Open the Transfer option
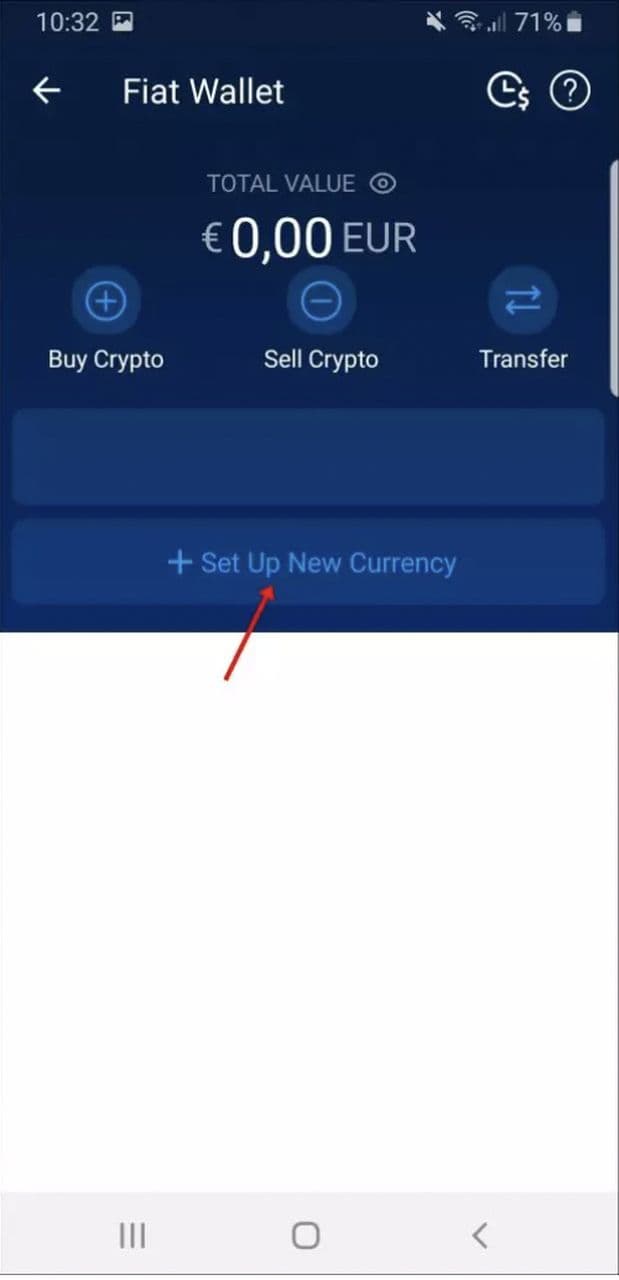 coord(523,301)
